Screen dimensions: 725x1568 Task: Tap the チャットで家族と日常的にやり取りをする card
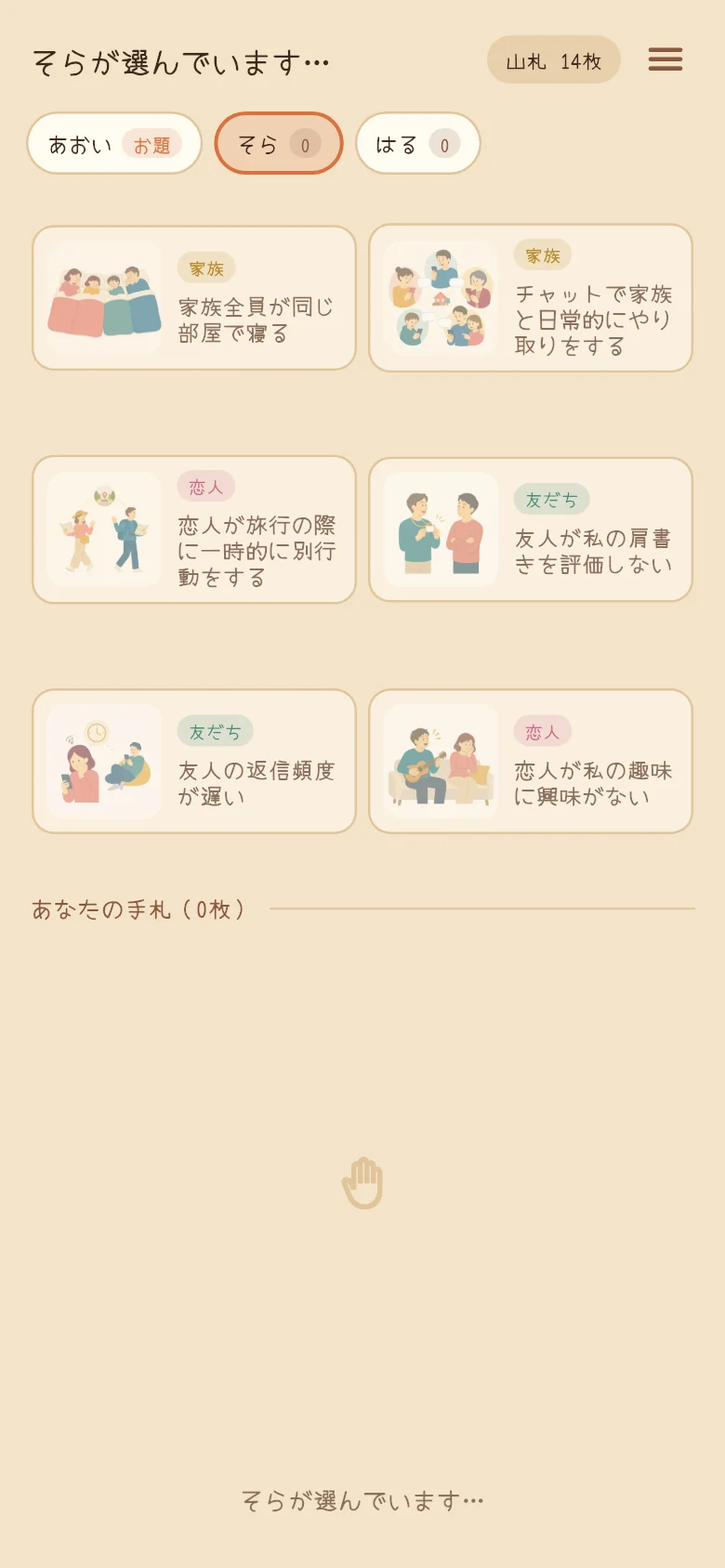tap(531, 298)
